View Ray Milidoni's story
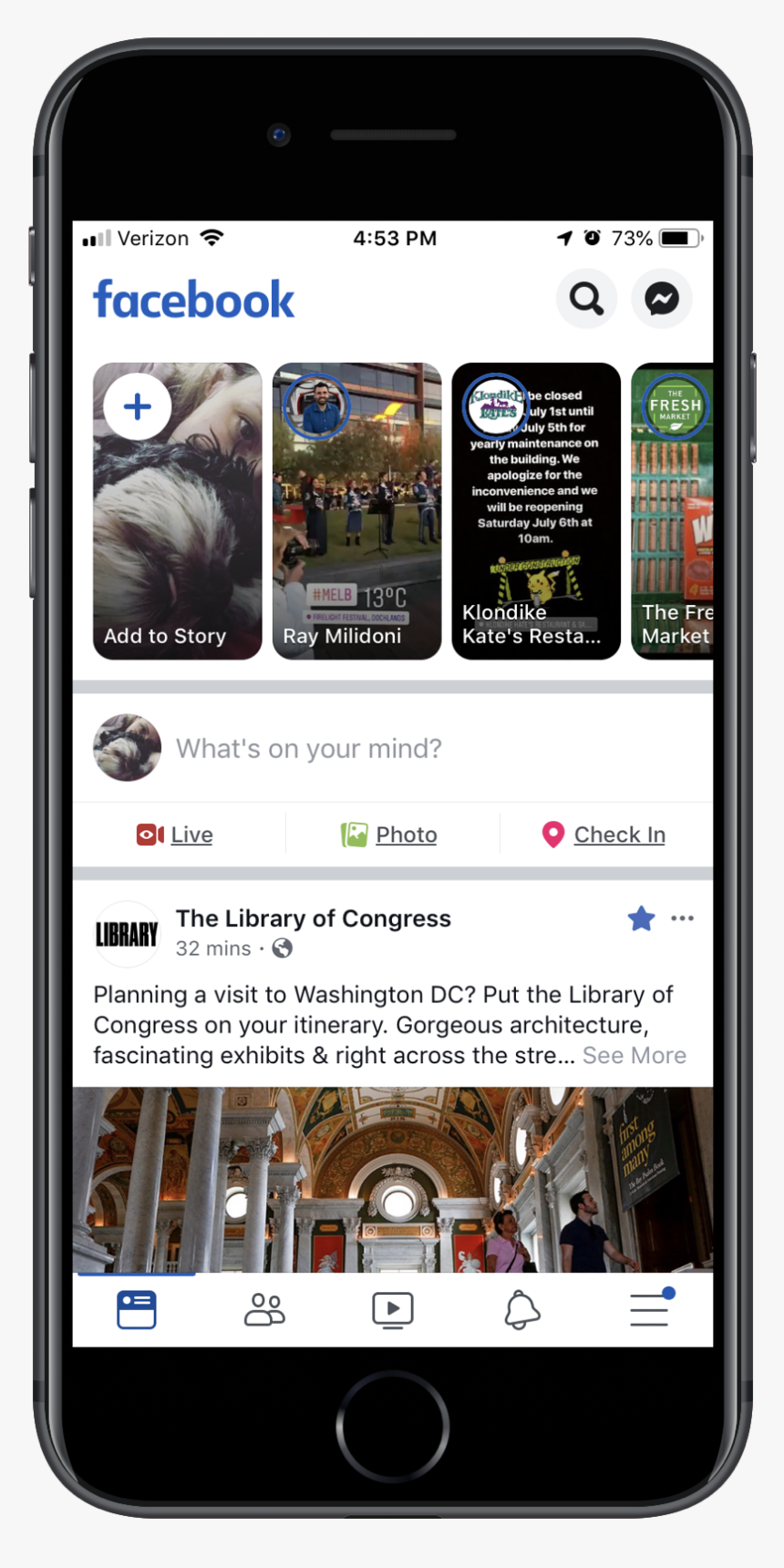 [356, 510]
